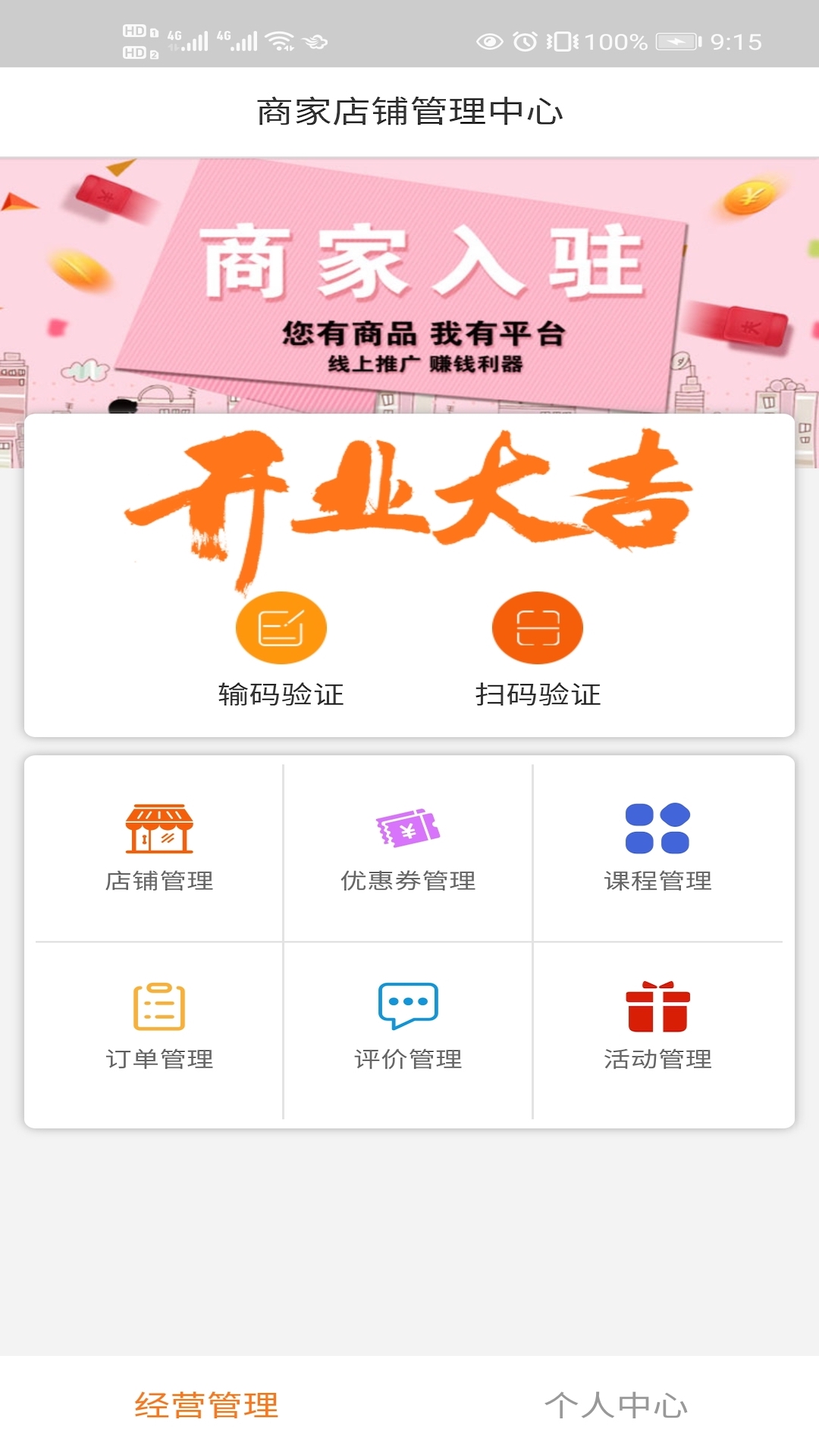
Task: Open 扫码验证 scan verification
Action: [x=538, y=649]
